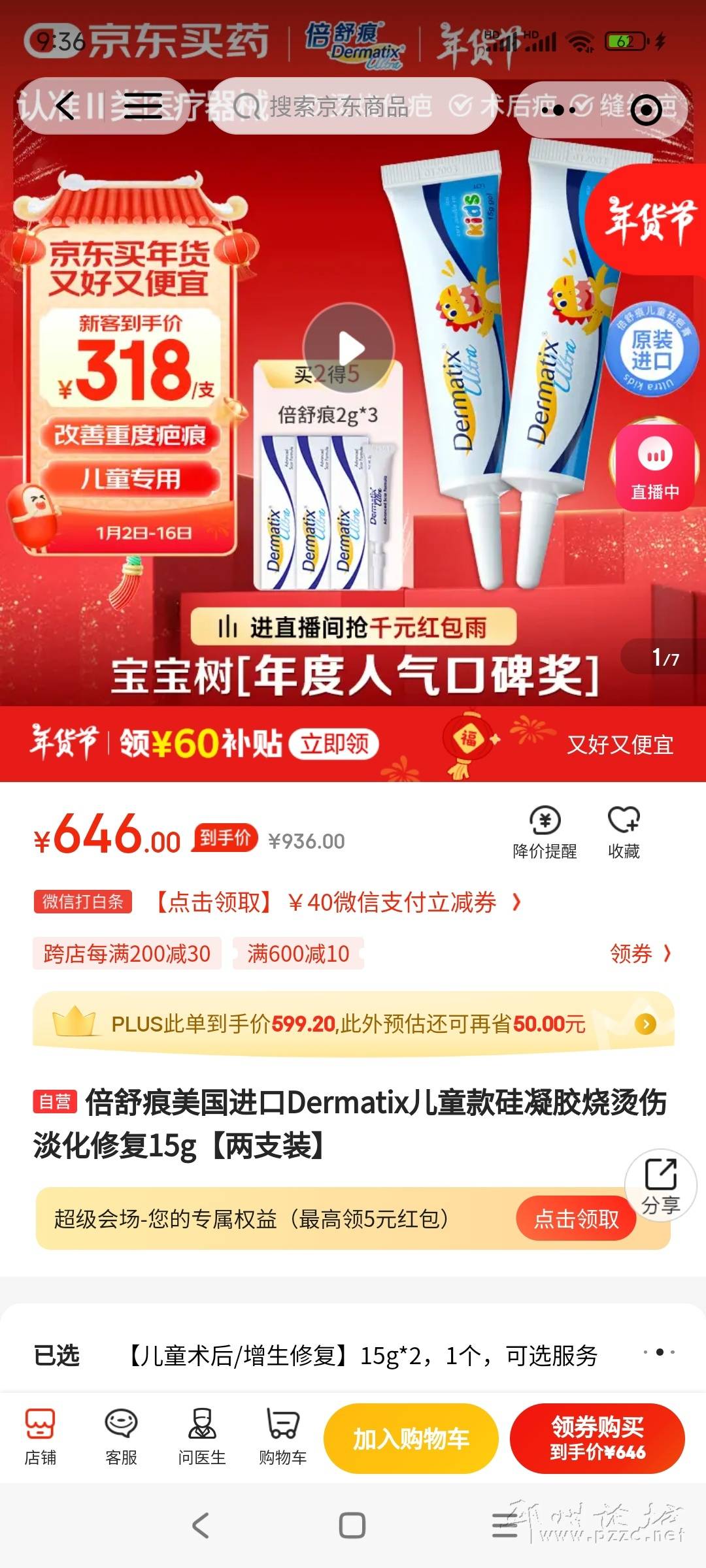The height and width of the screenshot is (1568, 706).
Task: Open the 领券 coupon list
Action: pos(639,954)
